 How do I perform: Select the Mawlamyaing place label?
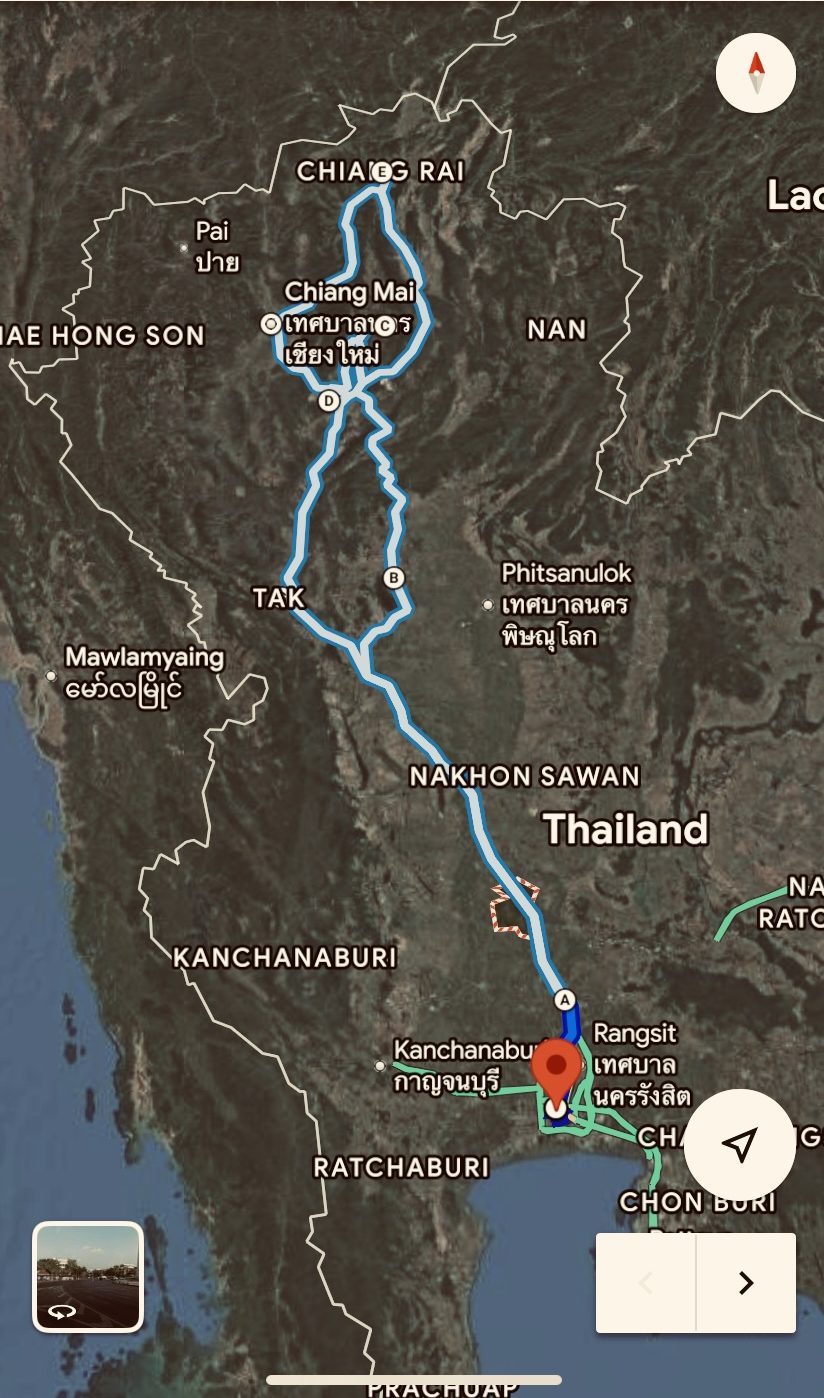coord(144,658)
